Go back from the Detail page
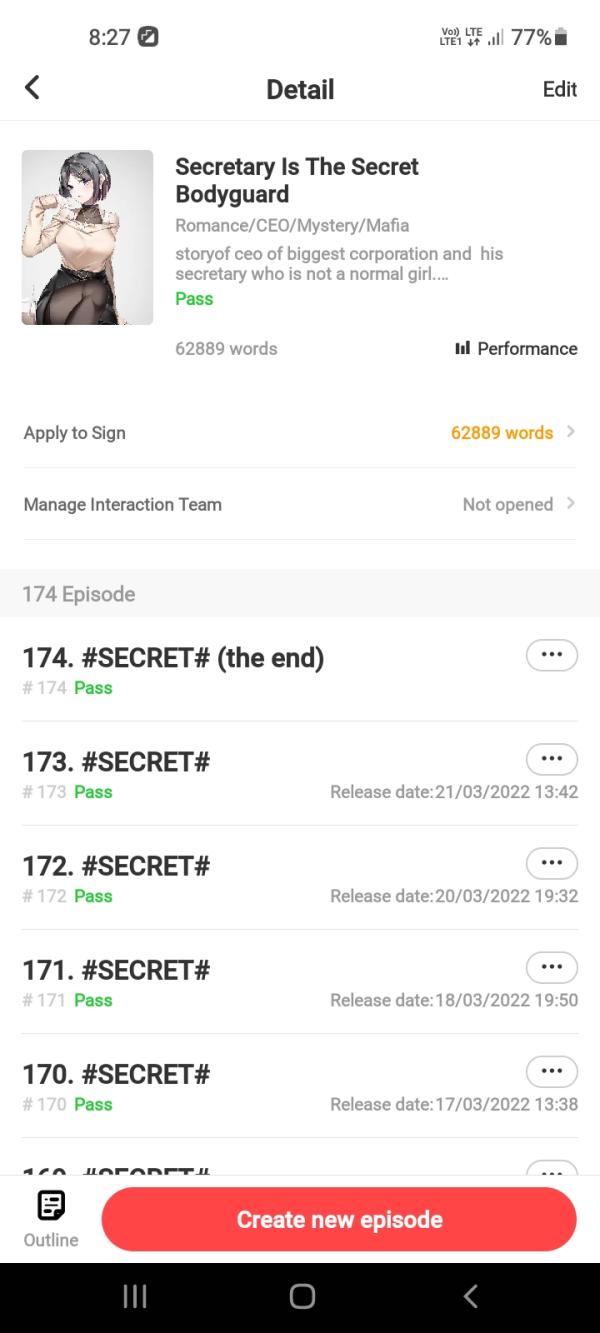Viewport: 600px width, 1333px height. (x=32, y=88)
